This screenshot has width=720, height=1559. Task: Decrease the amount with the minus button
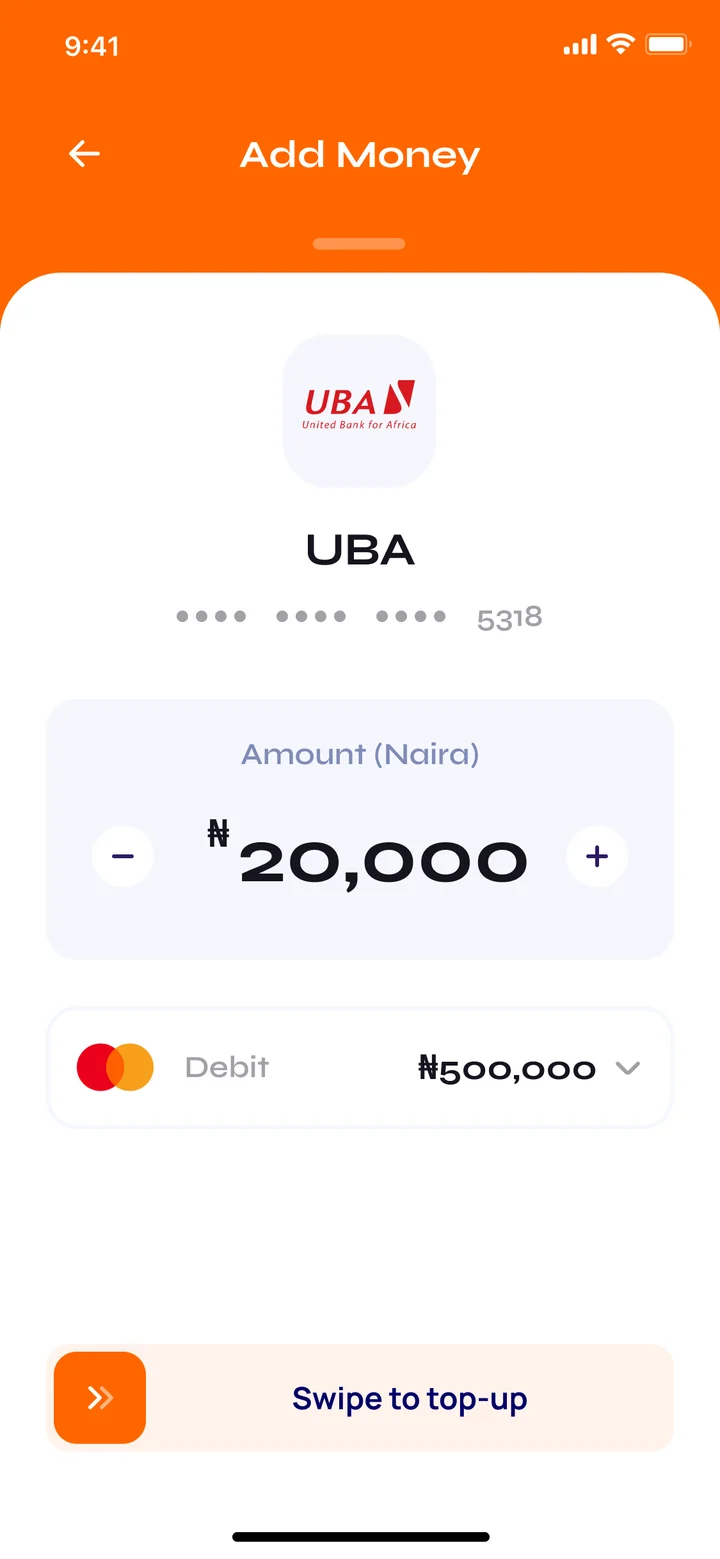pyautogui.click(x=123, y=856)
